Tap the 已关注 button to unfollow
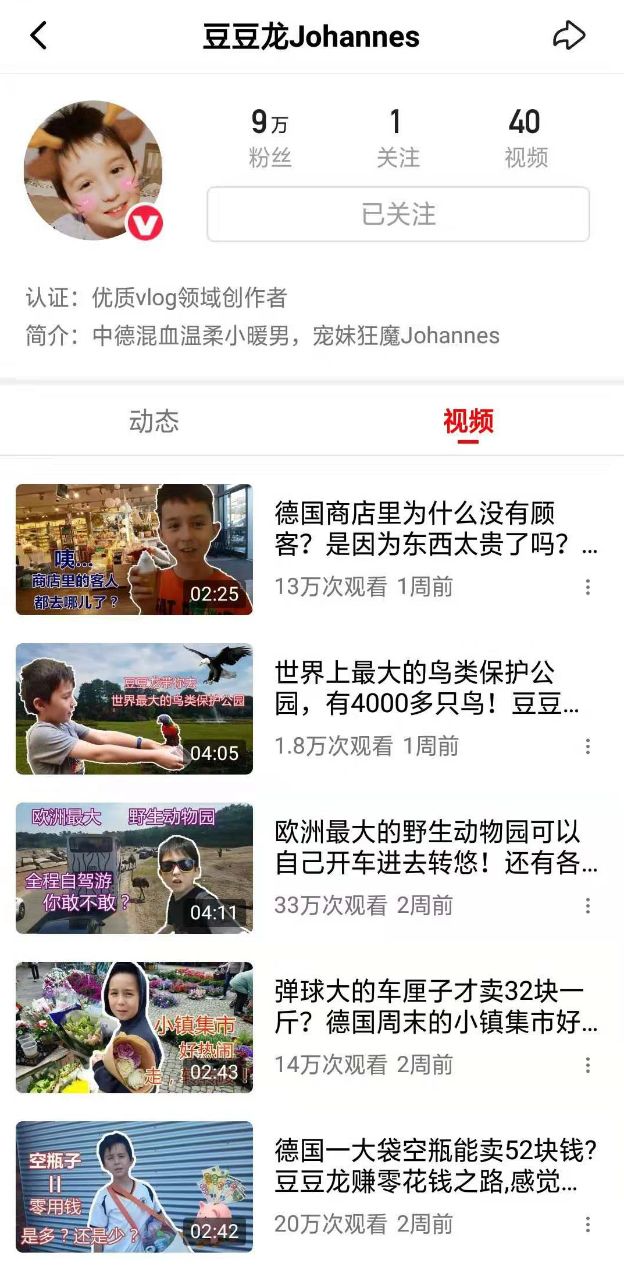 click(398, 214)
